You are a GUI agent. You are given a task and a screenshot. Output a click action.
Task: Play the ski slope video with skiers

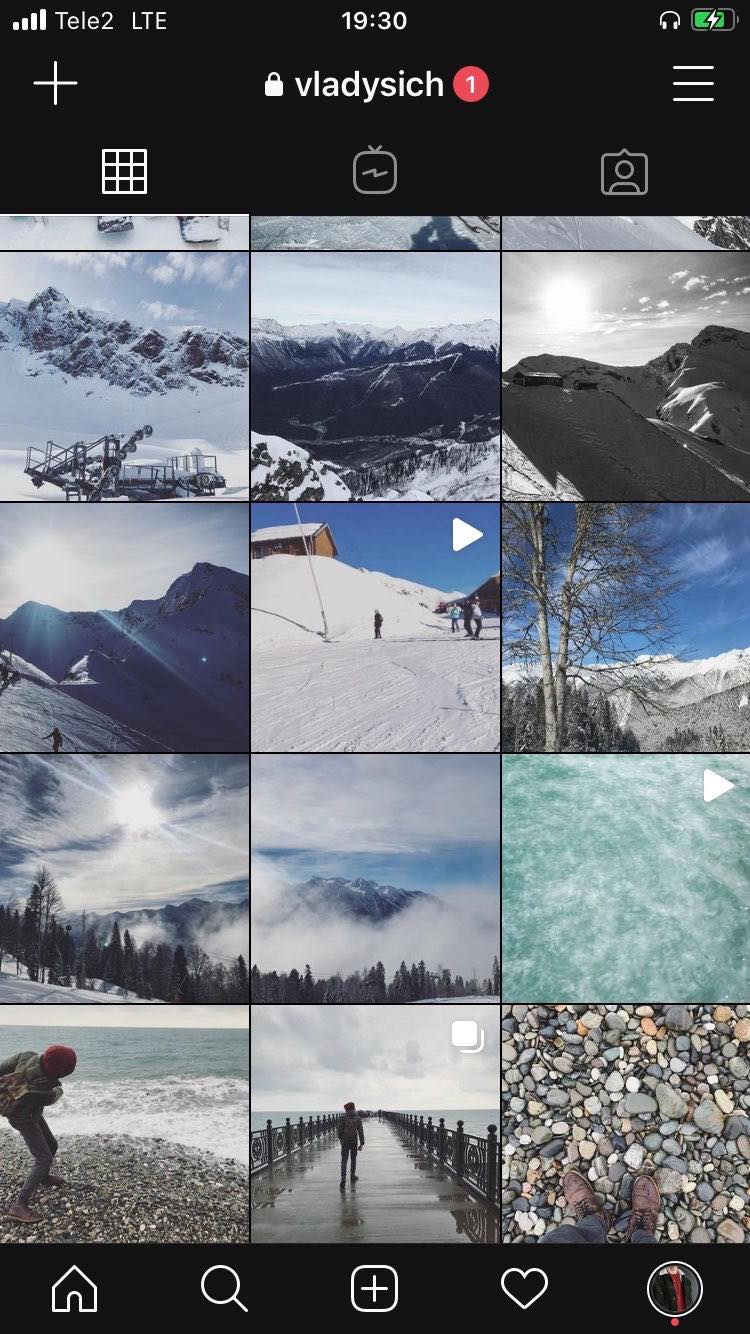point(375,627)
